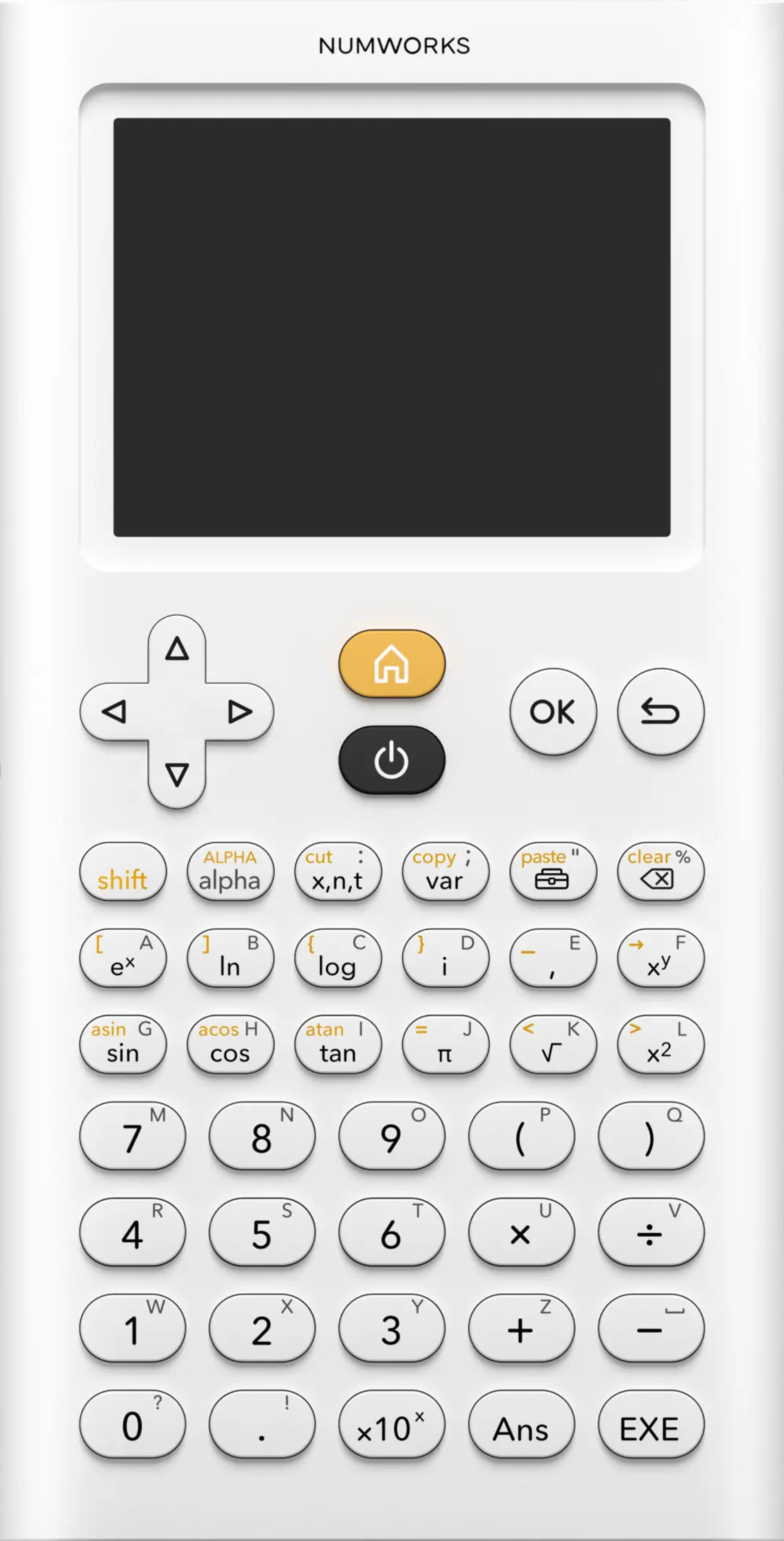Turn on the calculator with the power key
This screenshot has width=784, height=1541.
click(x=391, y=760)
